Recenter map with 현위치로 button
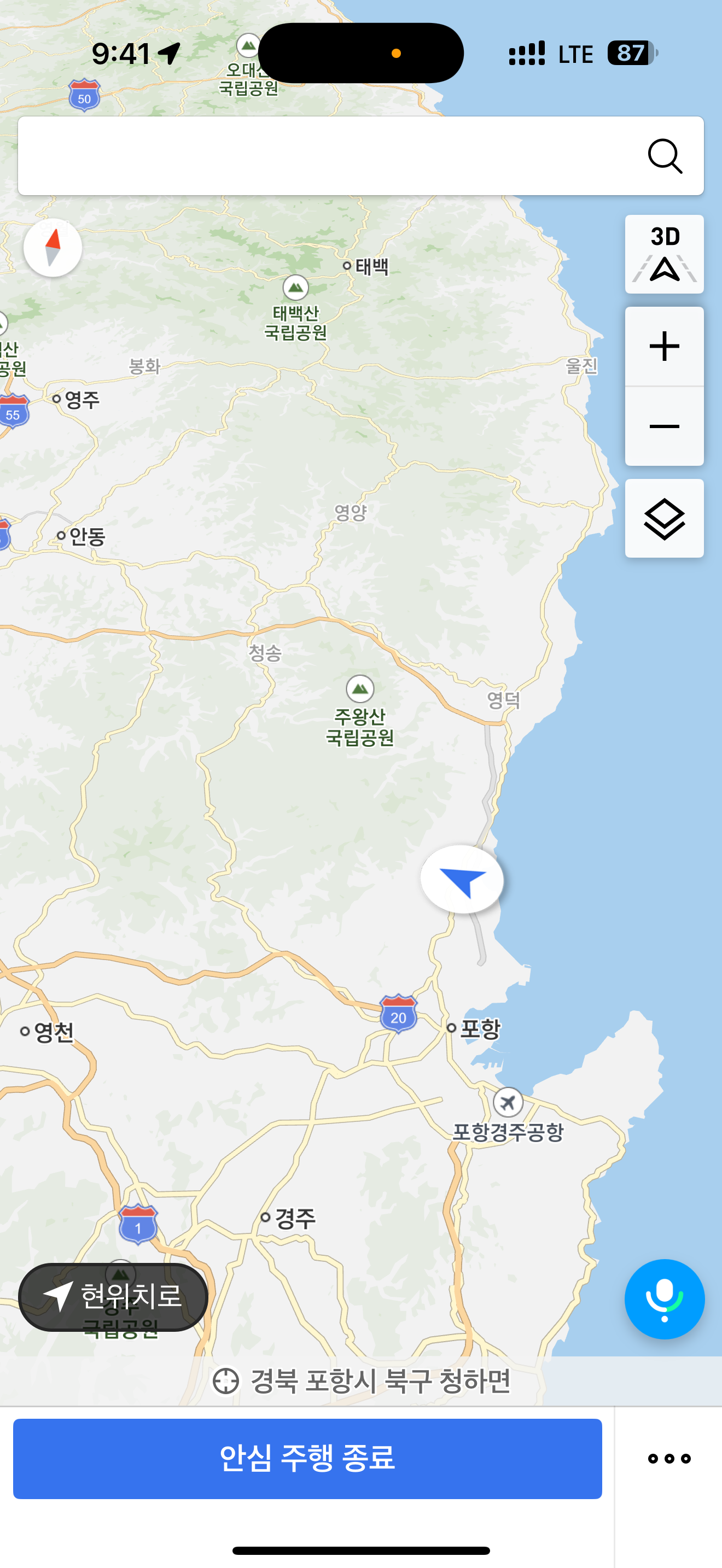 coord(113,1296)
